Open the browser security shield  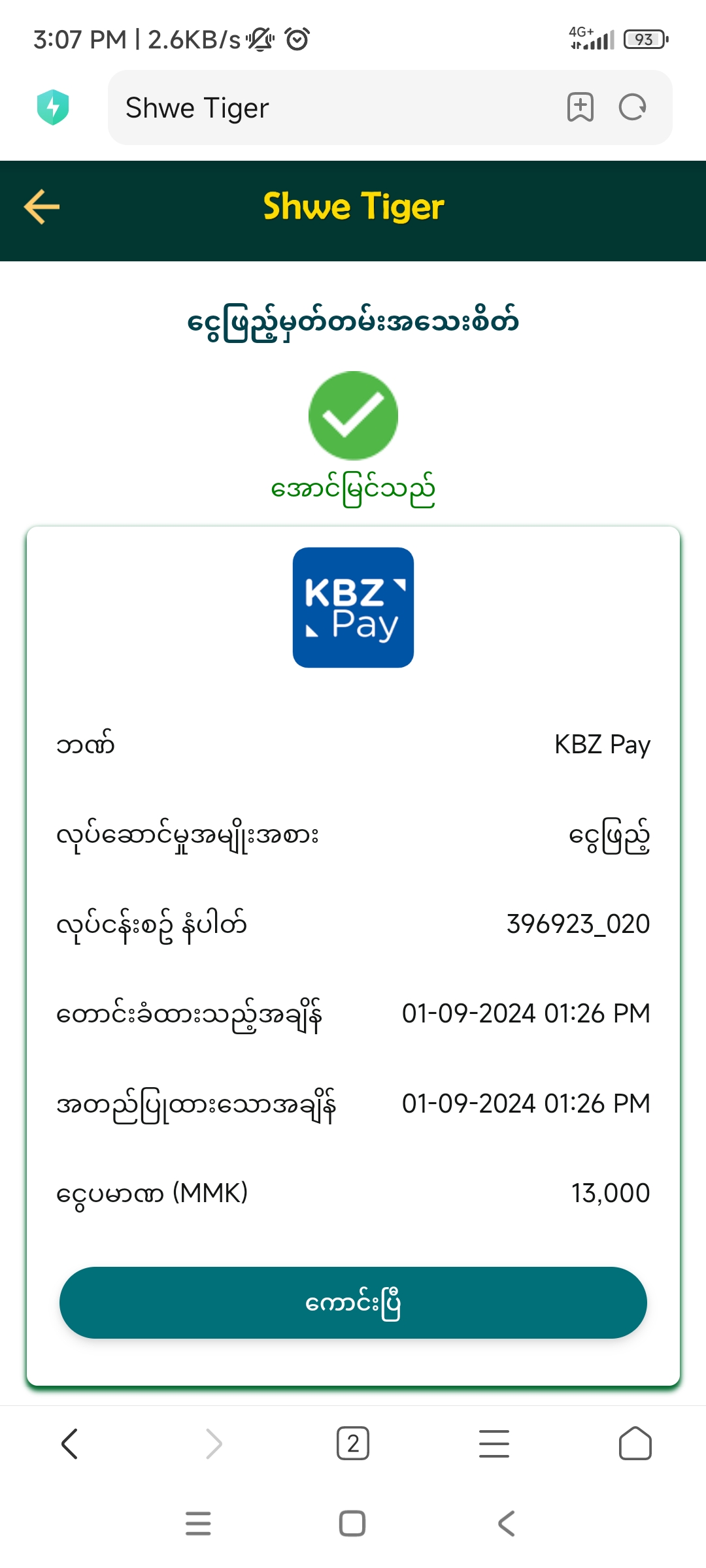[x=53, y=107]
